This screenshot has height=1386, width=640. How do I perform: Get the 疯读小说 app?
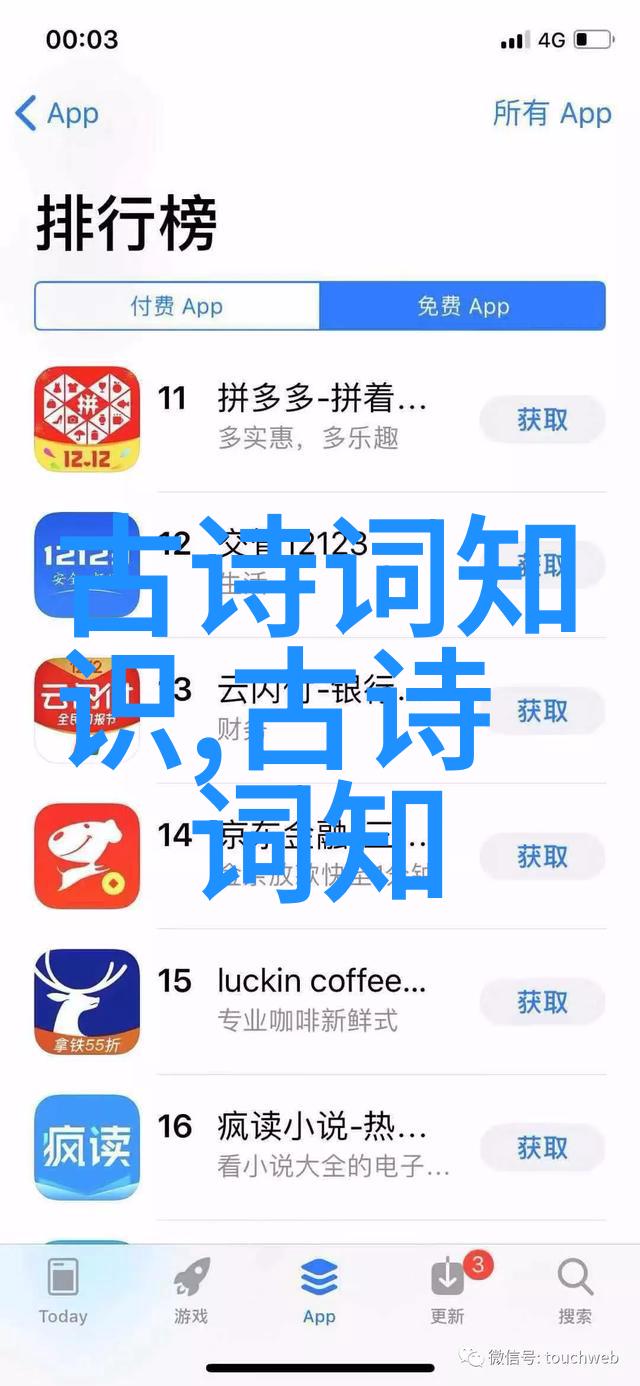[x=542, y=1148]
